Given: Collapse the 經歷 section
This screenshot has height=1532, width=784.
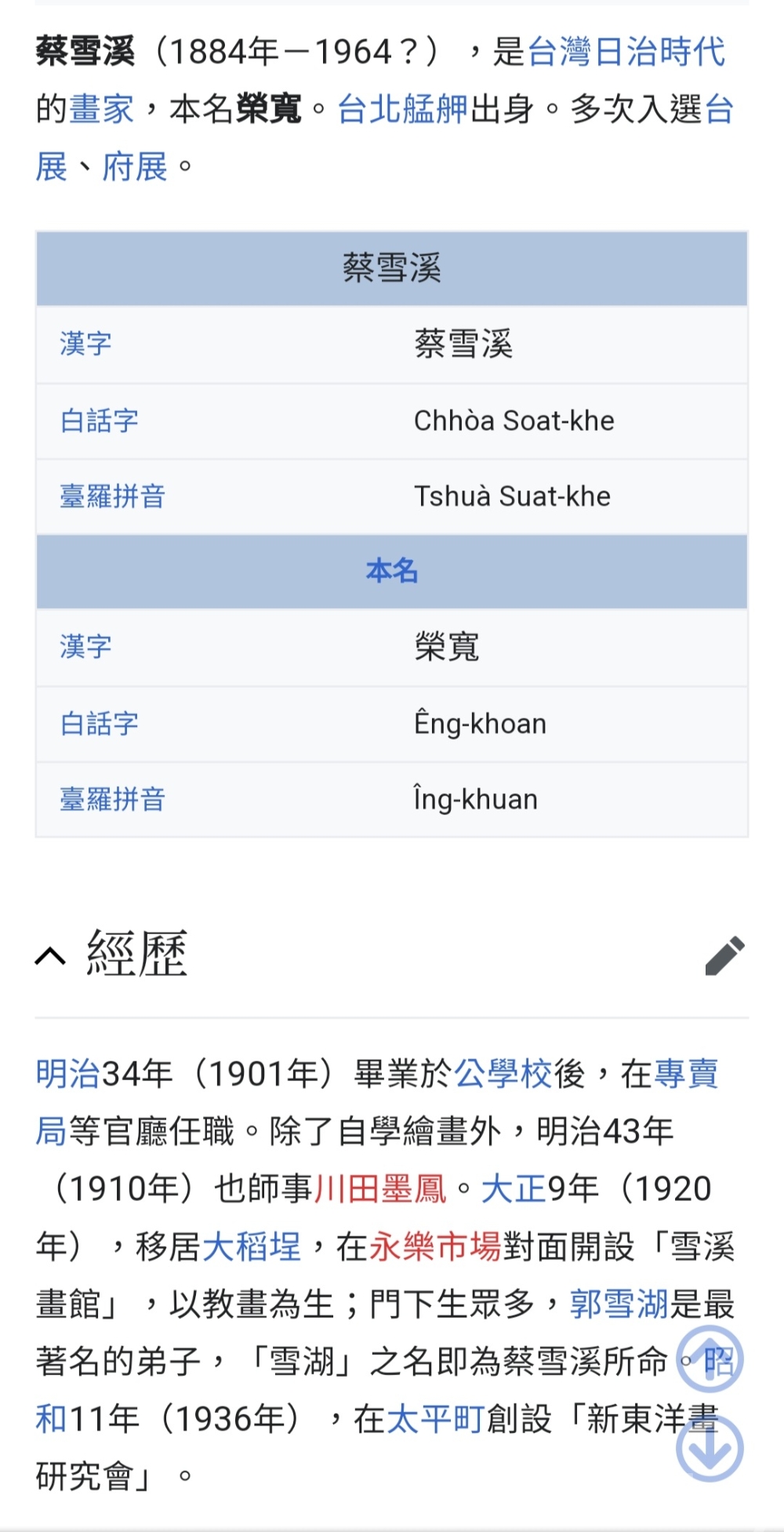Looking at the screenshot, I should click(x=51, y=955).
